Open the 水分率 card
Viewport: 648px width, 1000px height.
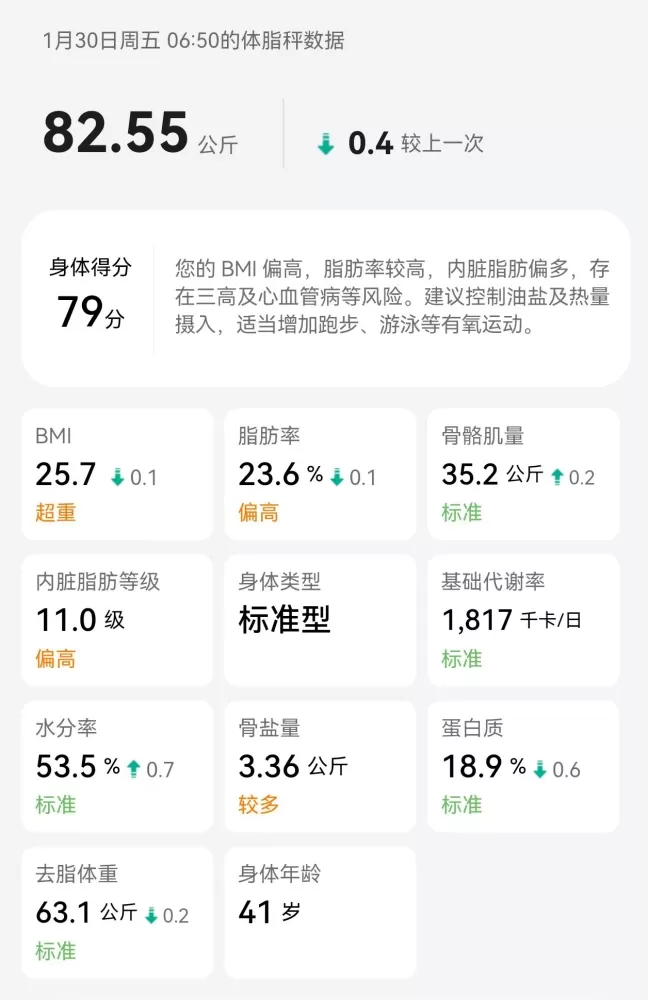click(117, 766)
